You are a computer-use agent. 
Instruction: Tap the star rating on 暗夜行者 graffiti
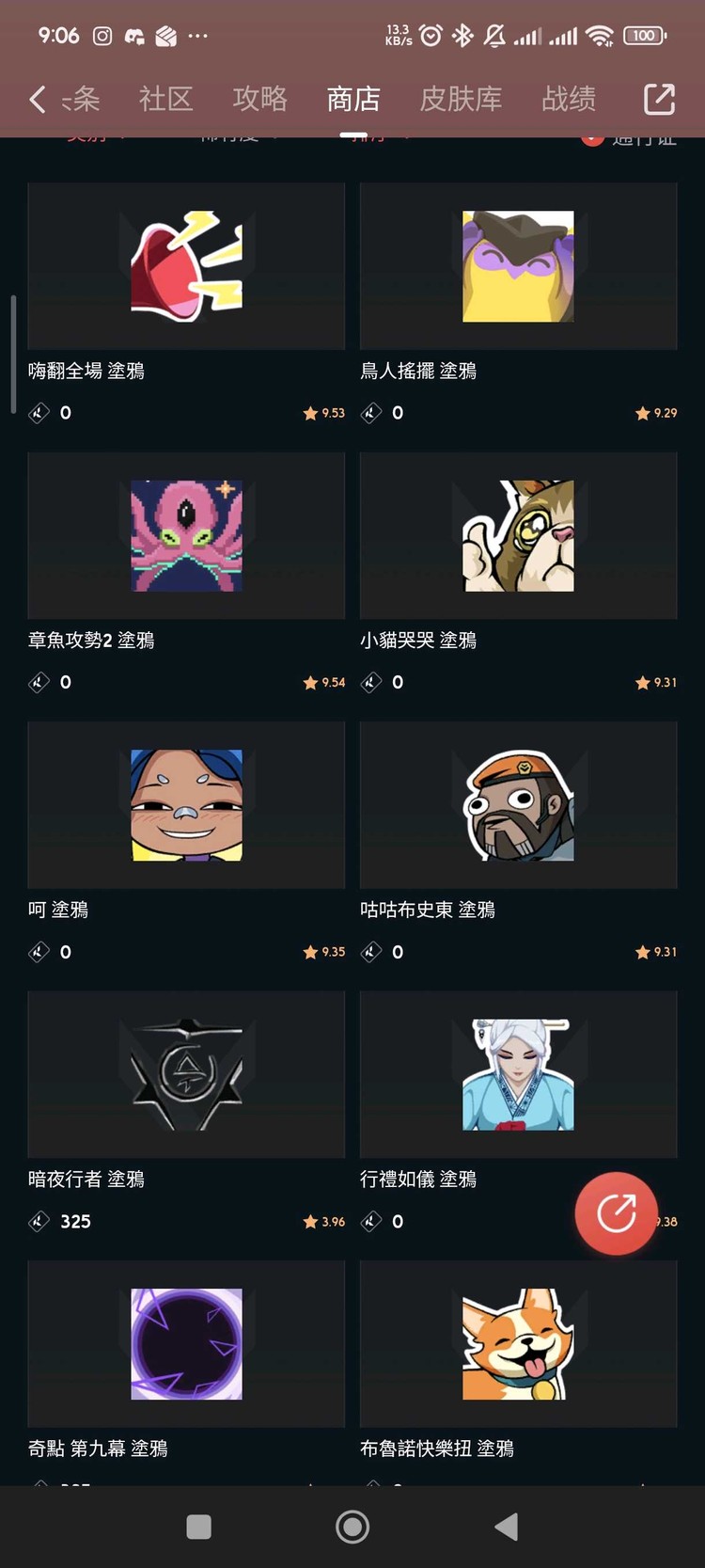click(x=322, y=1221)
